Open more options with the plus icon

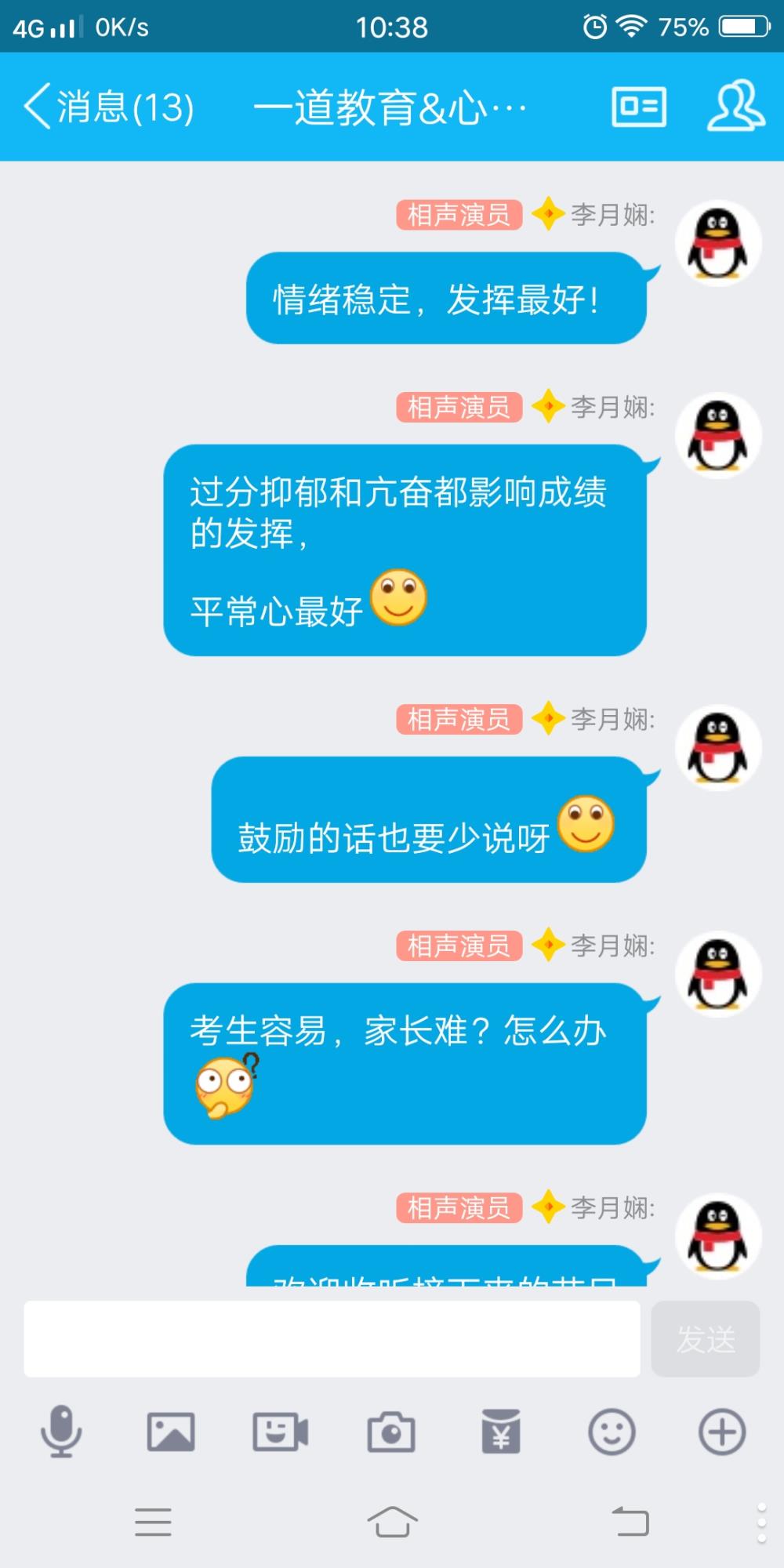(x=722, y=1432)
